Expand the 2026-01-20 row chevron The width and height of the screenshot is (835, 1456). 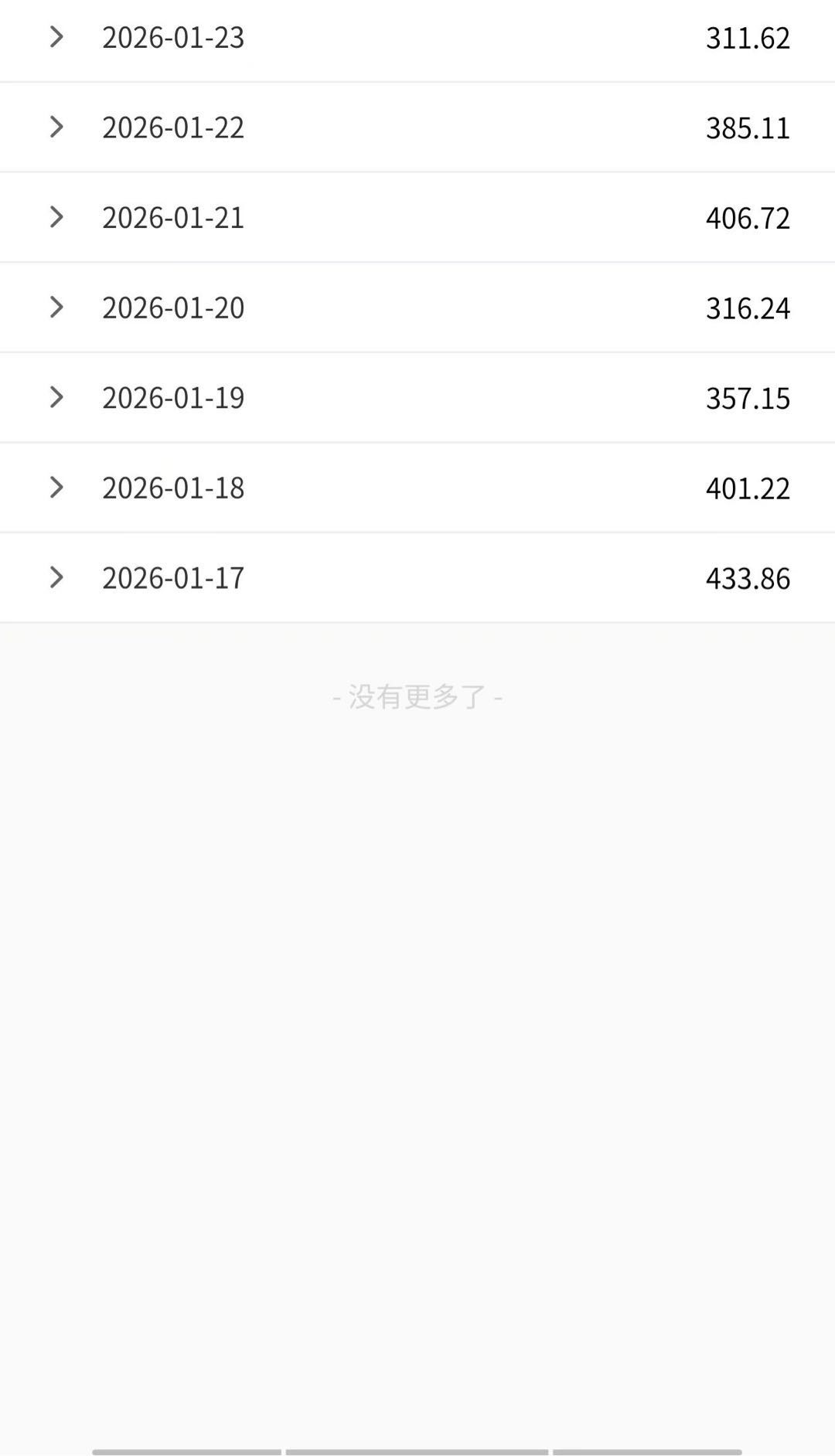click(56, 306)
